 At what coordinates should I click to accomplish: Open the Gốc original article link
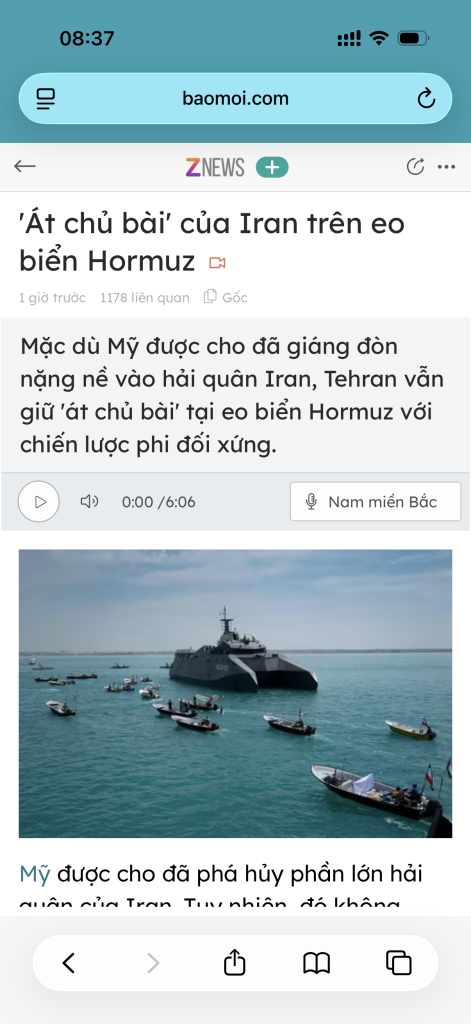coord(226,297)
